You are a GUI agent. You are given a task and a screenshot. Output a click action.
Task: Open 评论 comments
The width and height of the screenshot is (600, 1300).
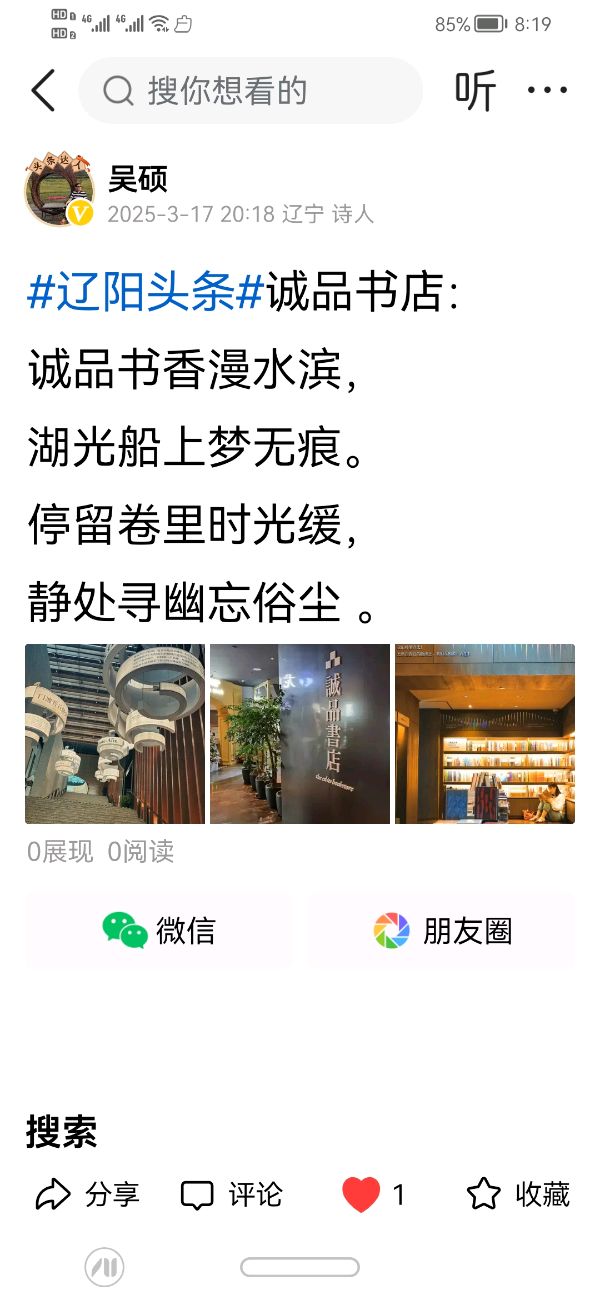[x=232, y=1194]
